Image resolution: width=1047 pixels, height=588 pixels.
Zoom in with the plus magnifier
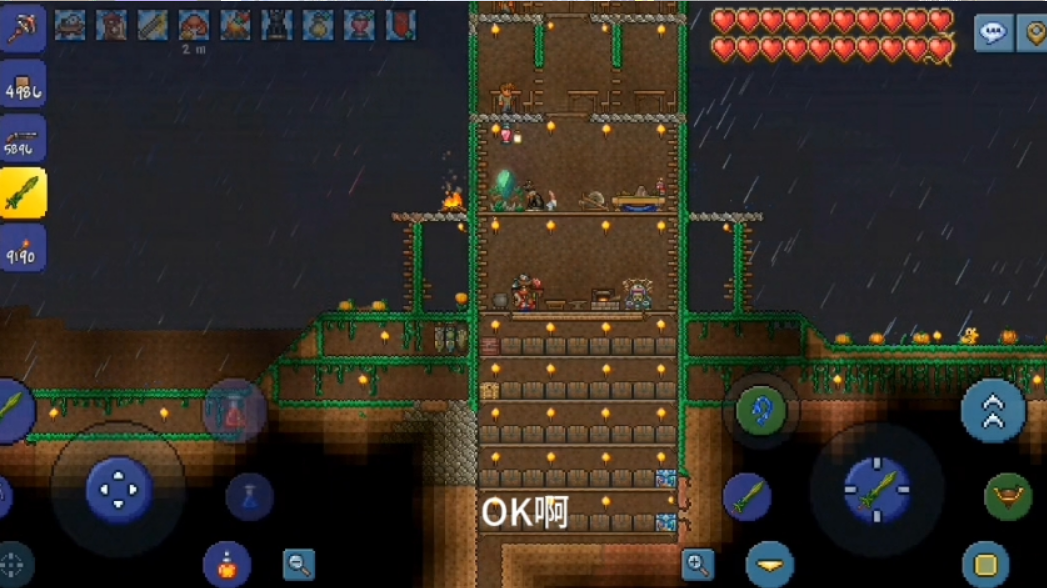tap(698, 564)
